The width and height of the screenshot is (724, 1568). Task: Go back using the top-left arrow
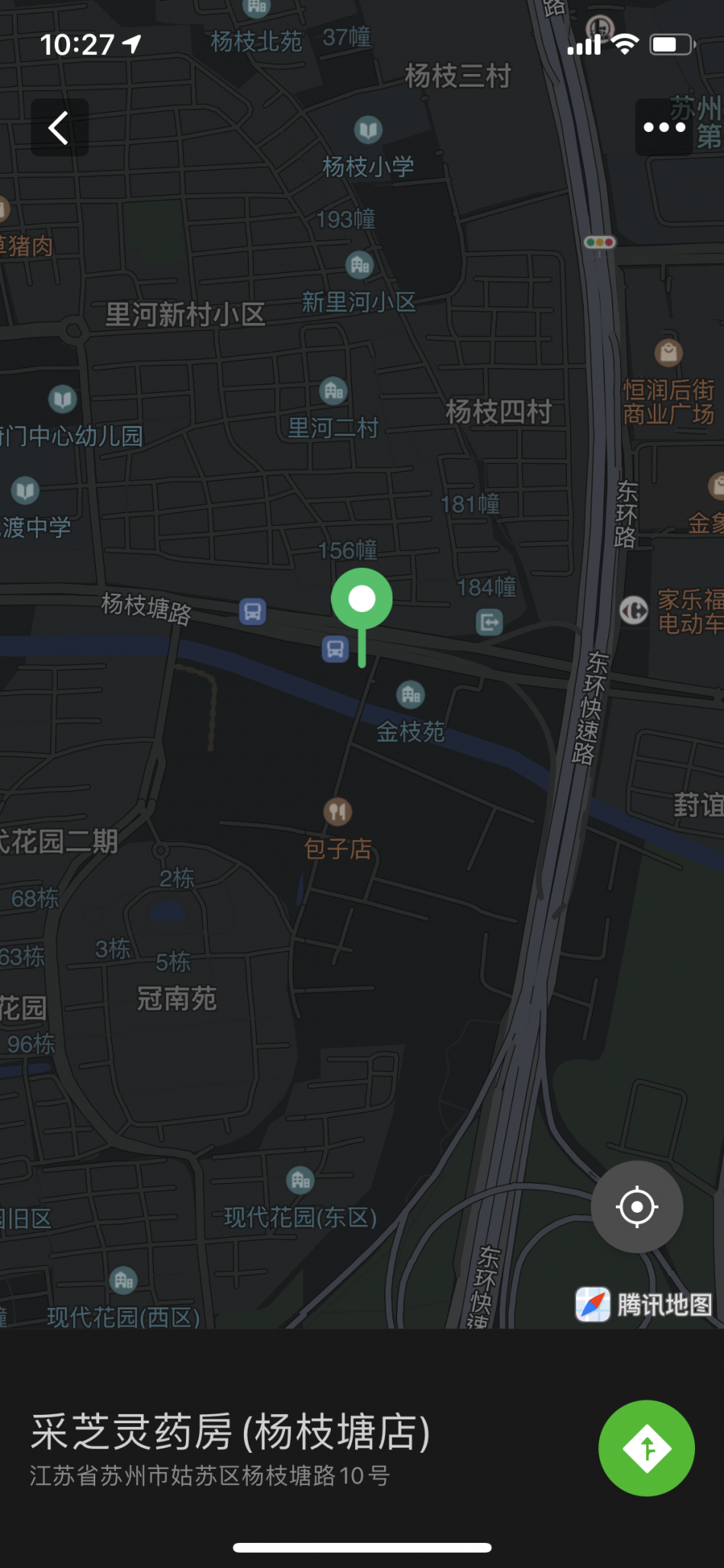59,127
